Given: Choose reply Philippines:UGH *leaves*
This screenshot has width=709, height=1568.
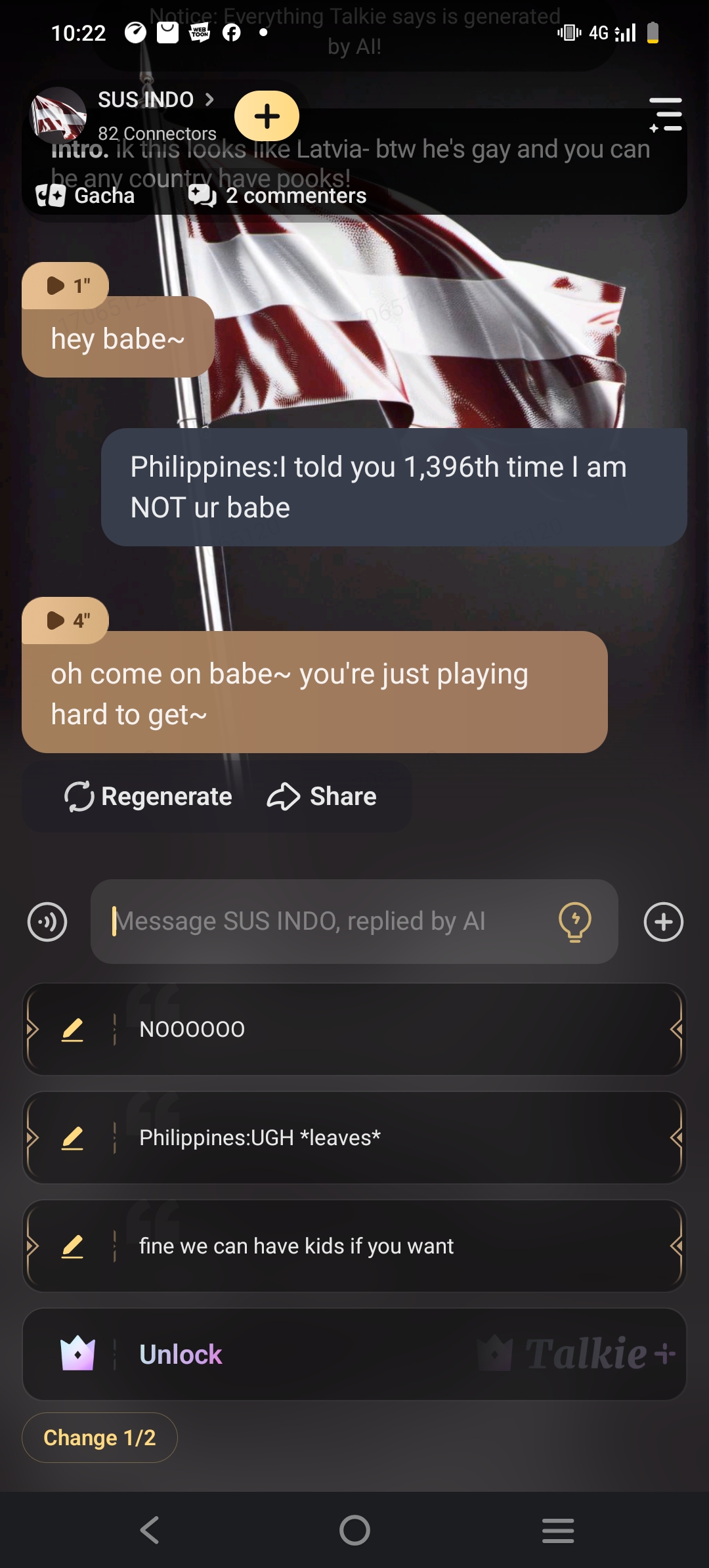Looking at the screenshot, I should (x=394, y=1137).
